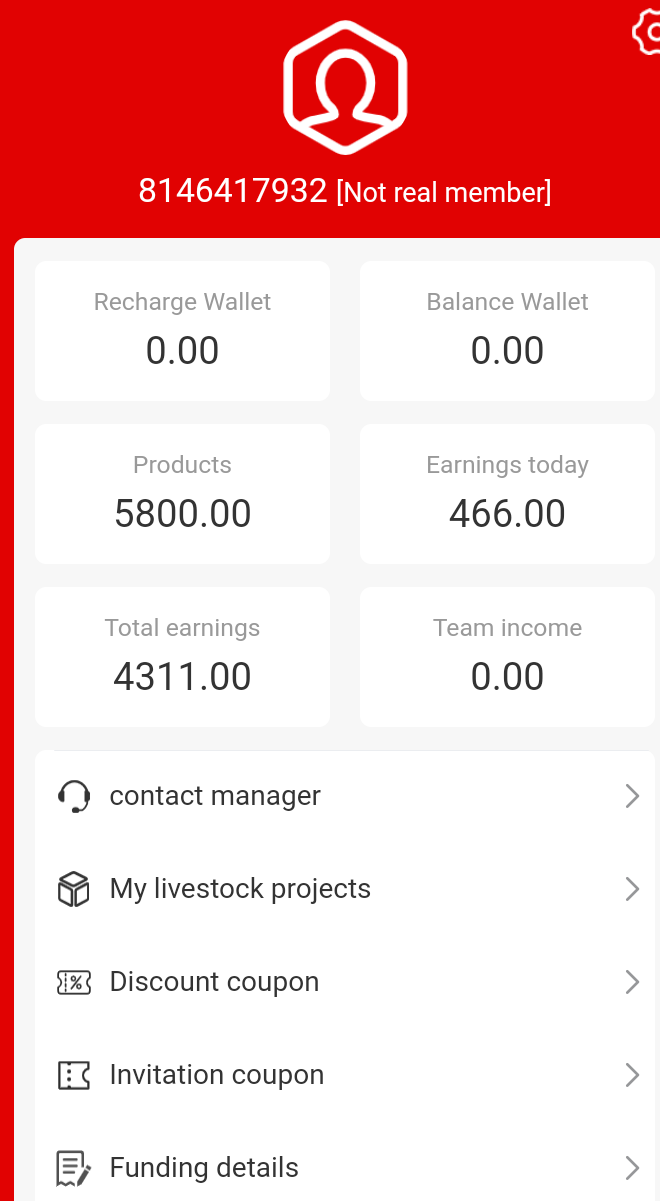Open the settings gear icon
Viewport: 660px width, 1201px height.
pos(648,33)
